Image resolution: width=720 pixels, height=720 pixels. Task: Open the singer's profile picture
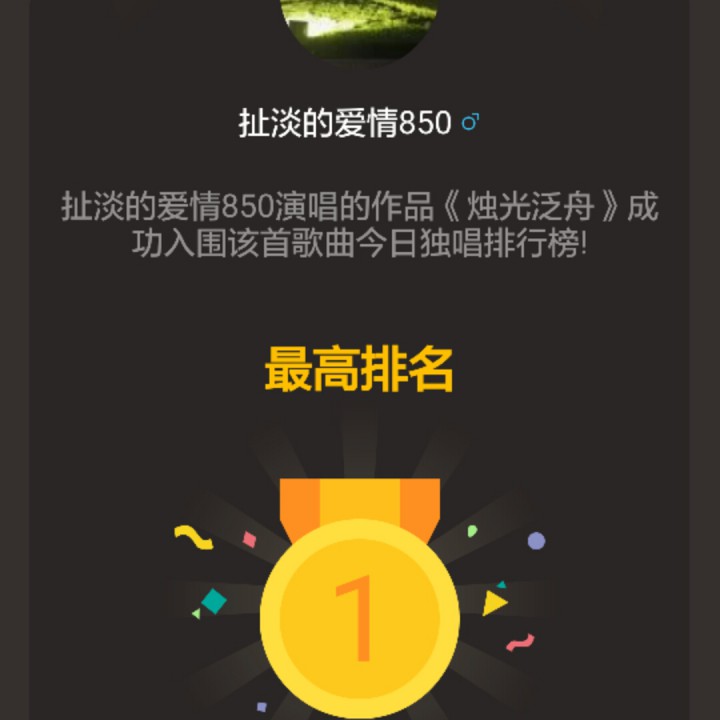[360, 27]
